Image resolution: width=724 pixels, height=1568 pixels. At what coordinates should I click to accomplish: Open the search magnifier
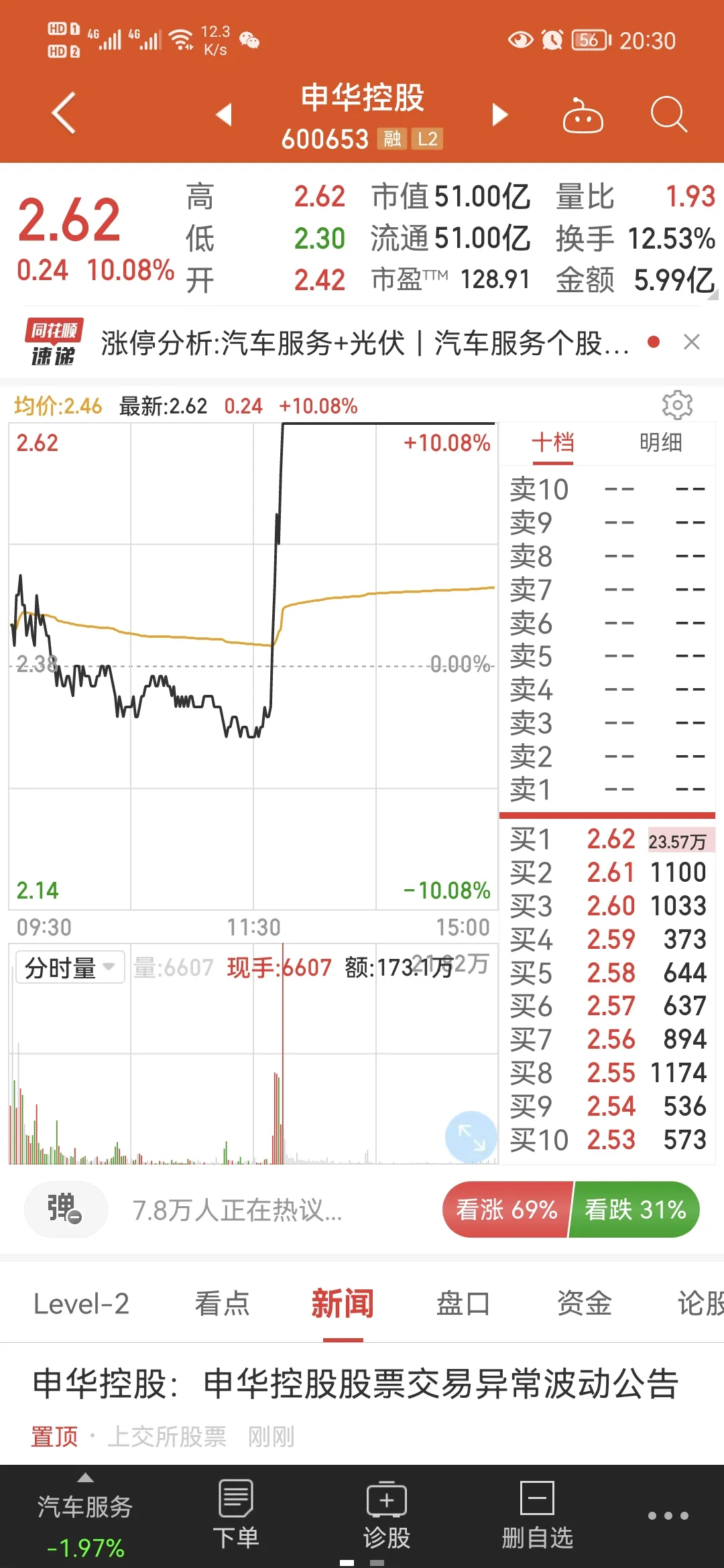tap(668, 115)
